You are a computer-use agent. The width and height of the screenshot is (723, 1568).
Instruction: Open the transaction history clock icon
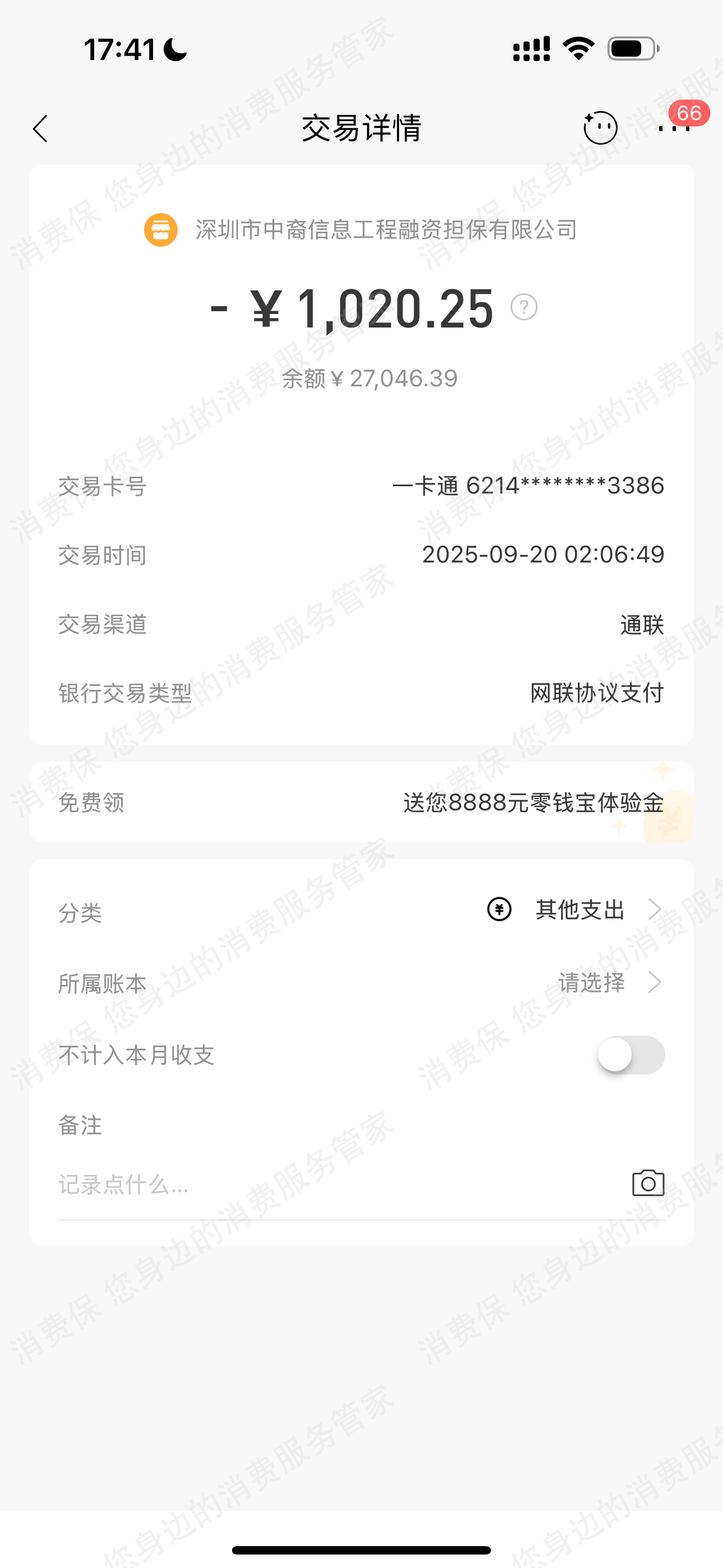pyautogui.click(x=600, y=128)
